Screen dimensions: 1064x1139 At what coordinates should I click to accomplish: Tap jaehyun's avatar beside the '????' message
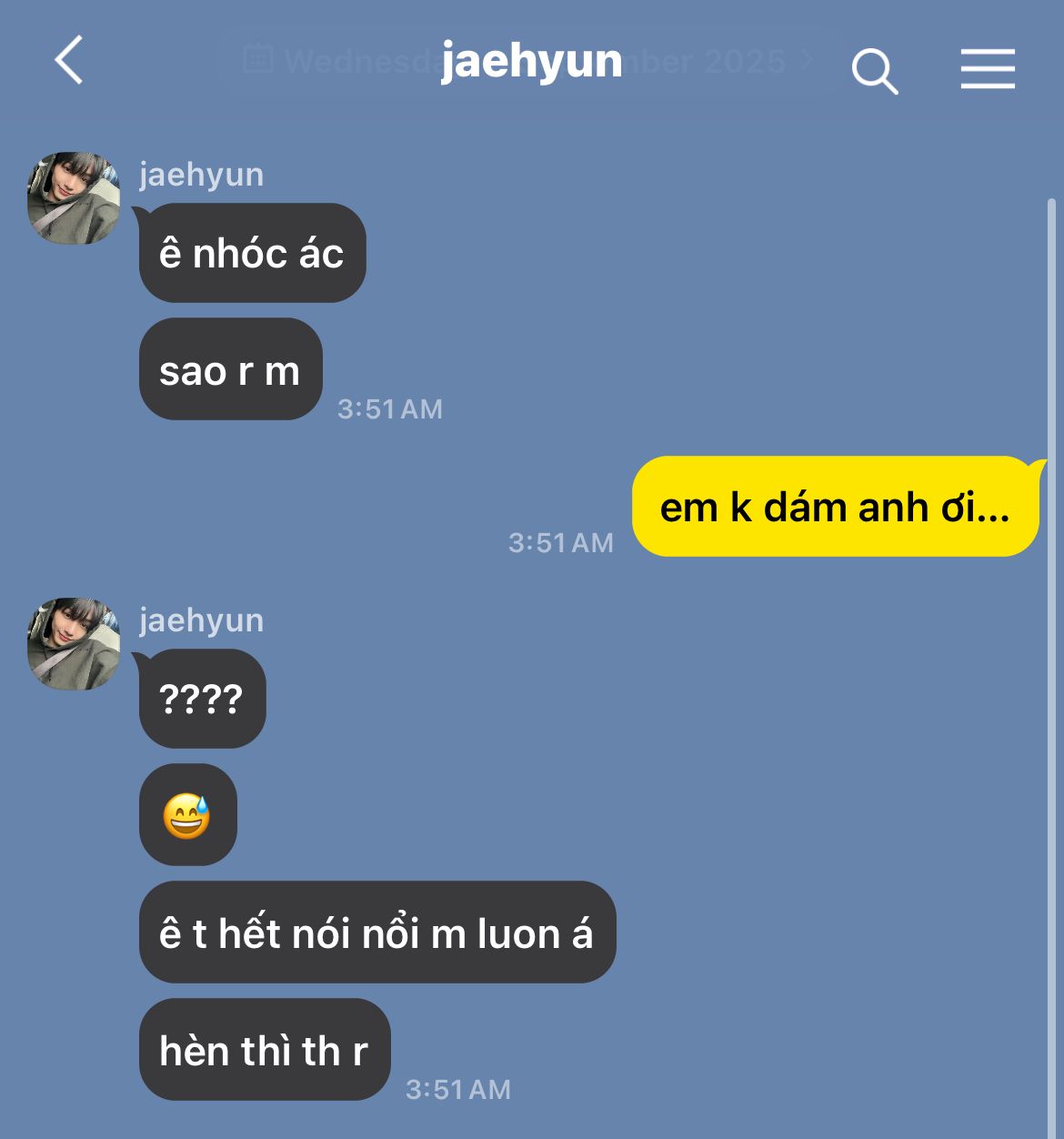(74, 643)
